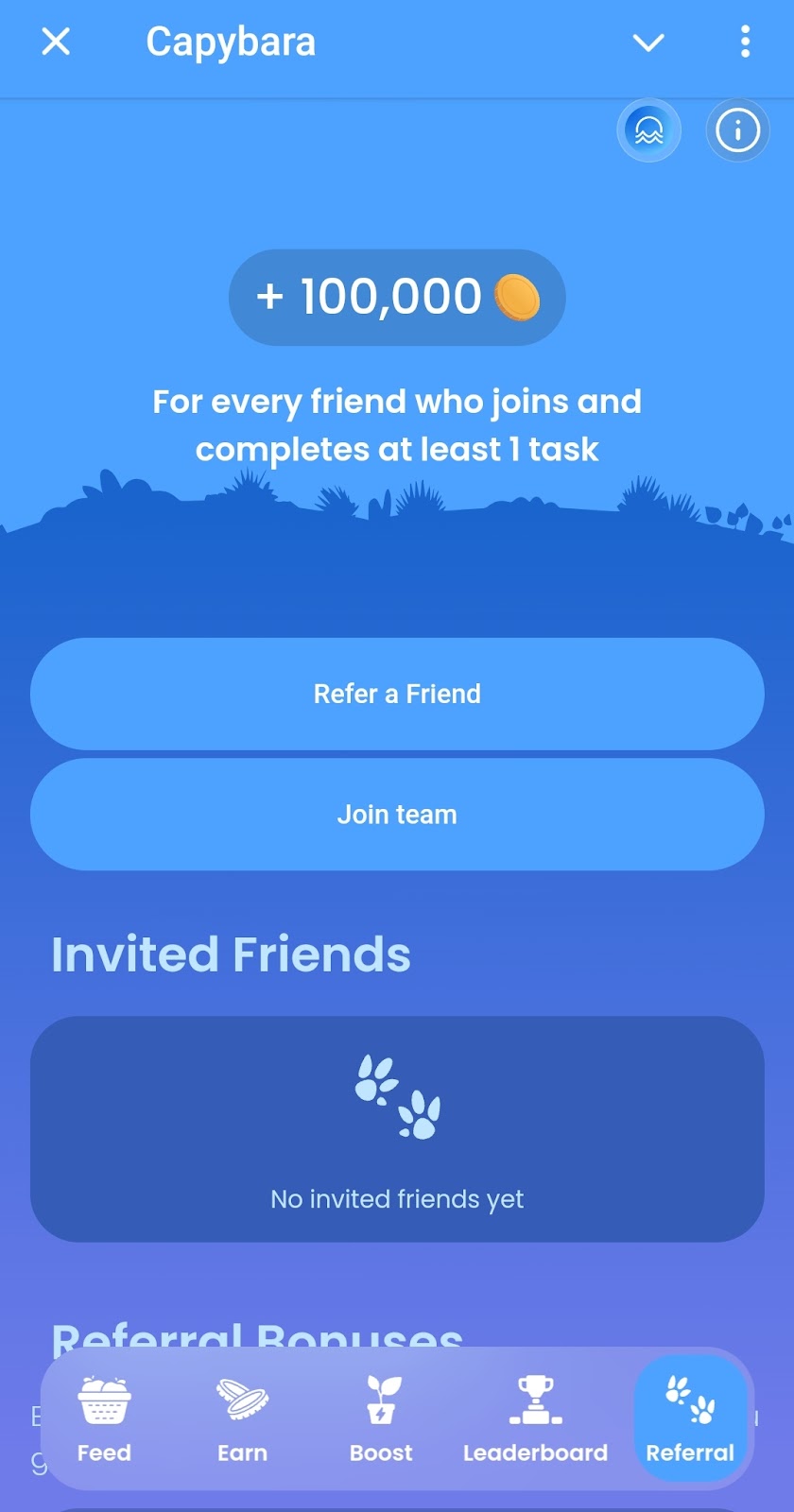This screenshot has height=1512, width=794.
Task: Select the Referral tab
Action: tap(690, 1419)
